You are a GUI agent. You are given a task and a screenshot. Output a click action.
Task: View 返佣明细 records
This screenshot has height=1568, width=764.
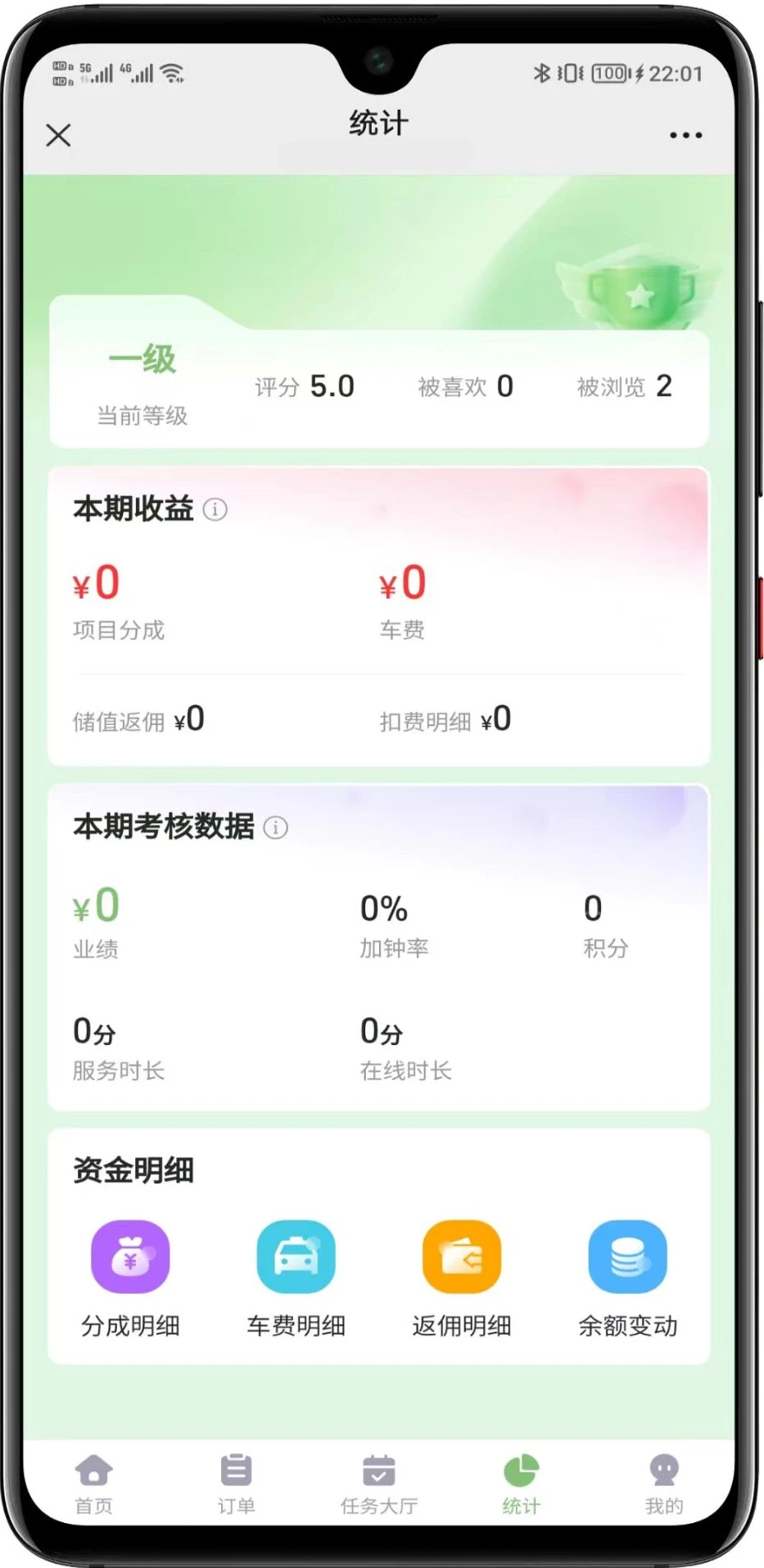(462, 1277)
